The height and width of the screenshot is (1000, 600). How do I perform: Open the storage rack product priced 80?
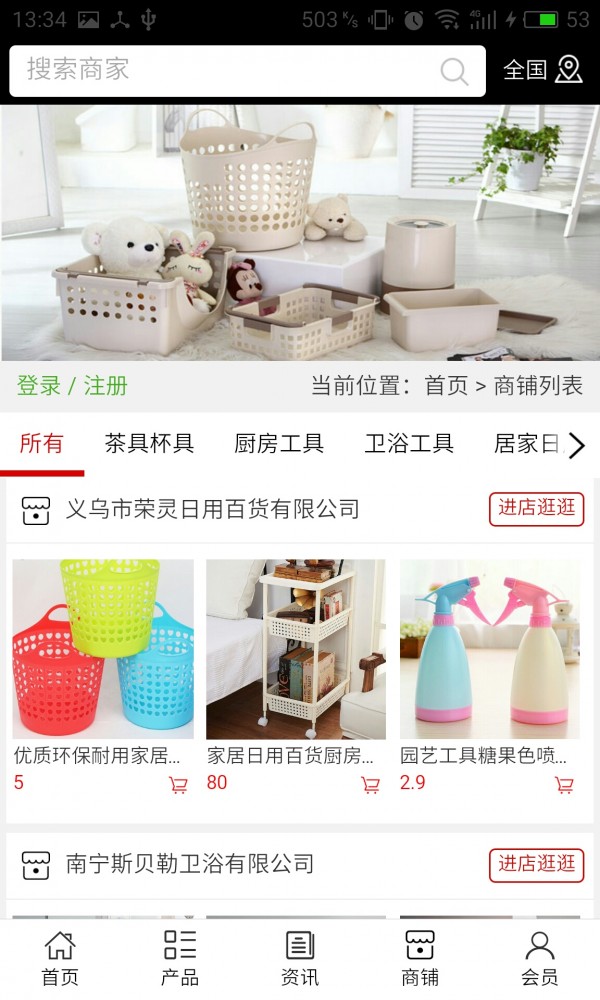[x=296, y=649]
